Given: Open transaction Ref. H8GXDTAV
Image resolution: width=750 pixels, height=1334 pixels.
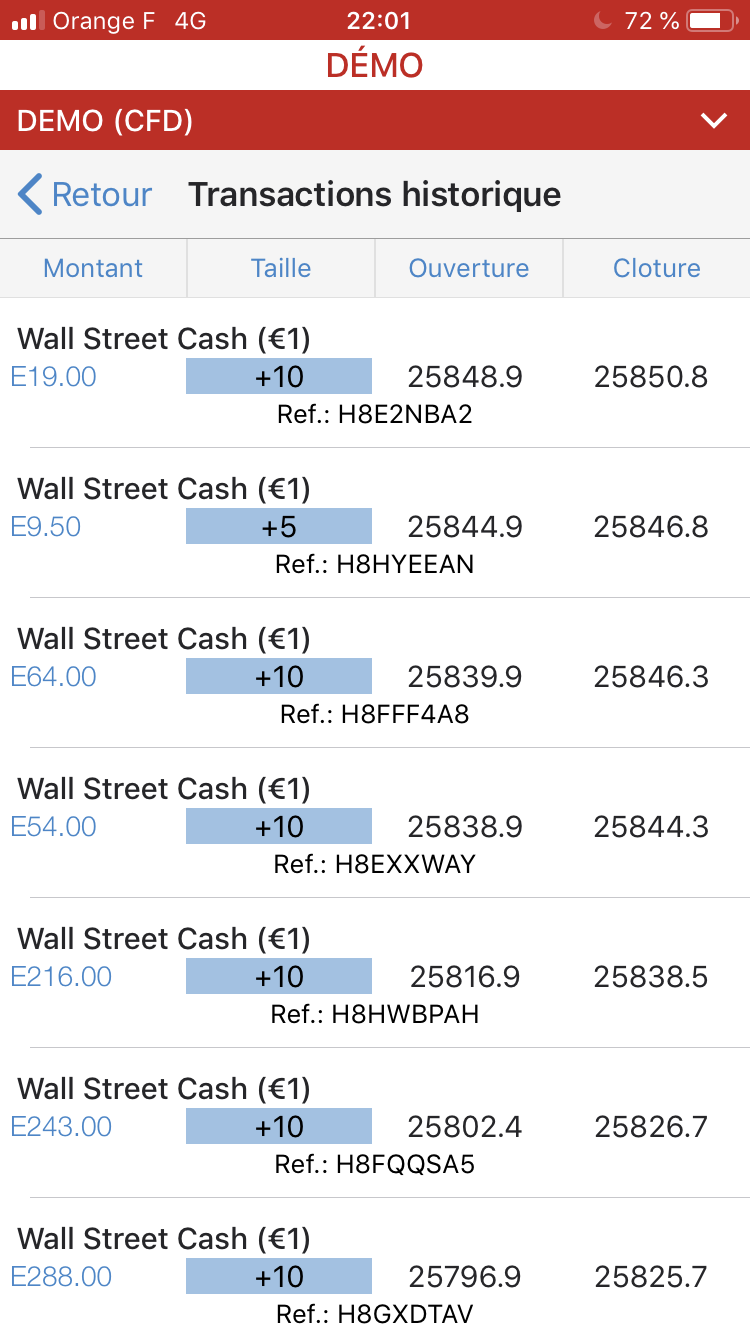Looking at the screenshot, I should (375, 1277).
